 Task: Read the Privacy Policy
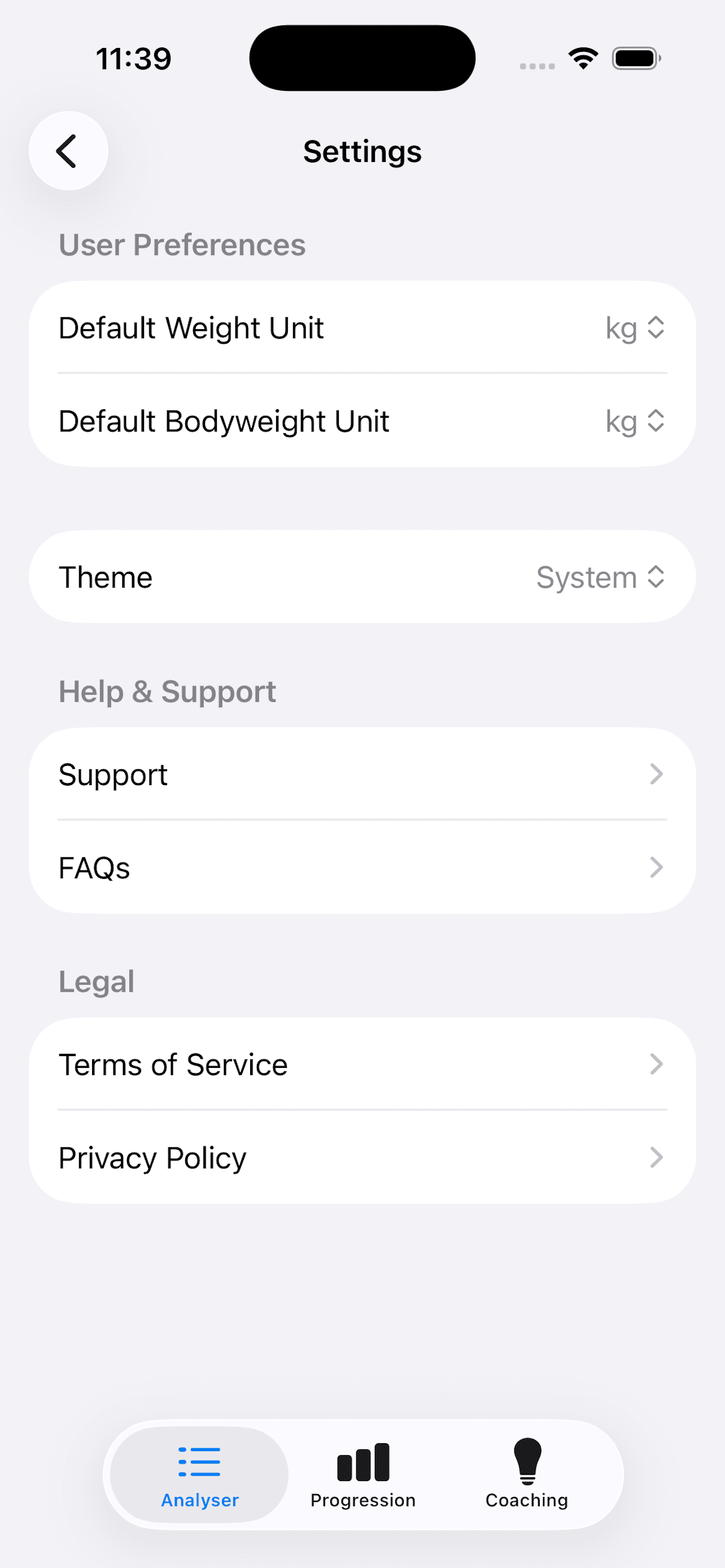tap(363, 1158)
